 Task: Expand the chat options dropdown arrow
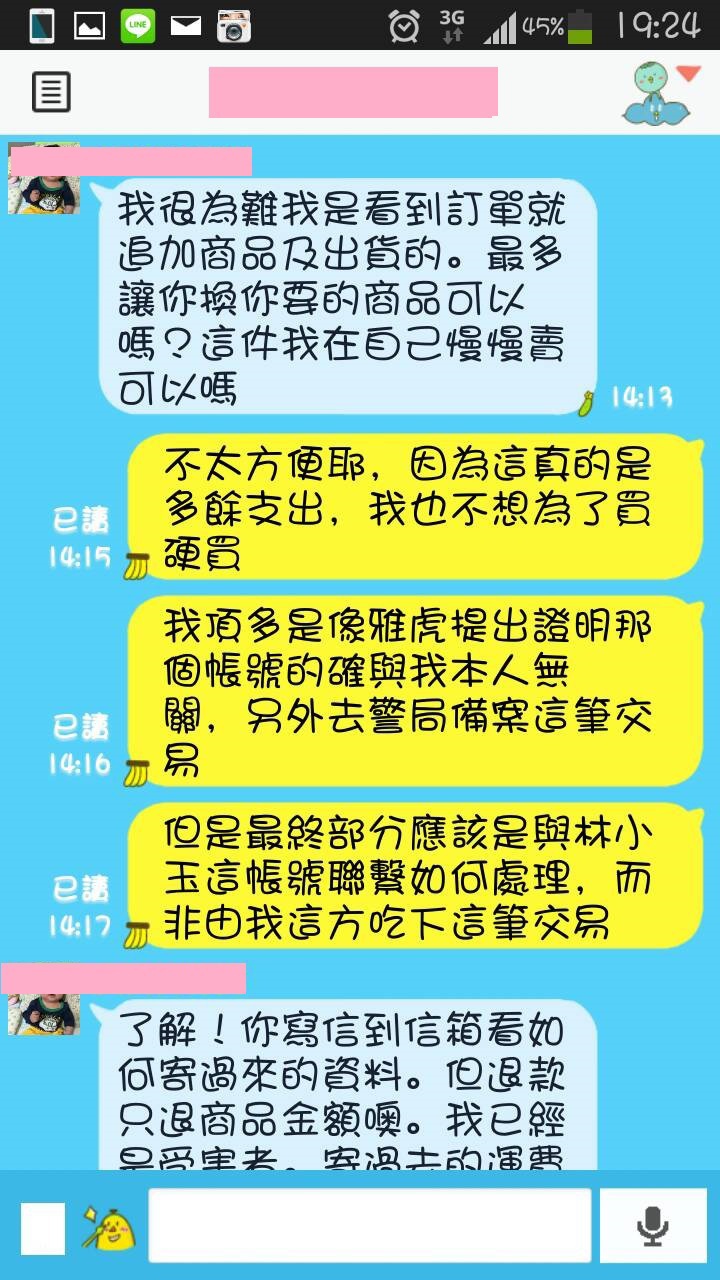(688, 74)
